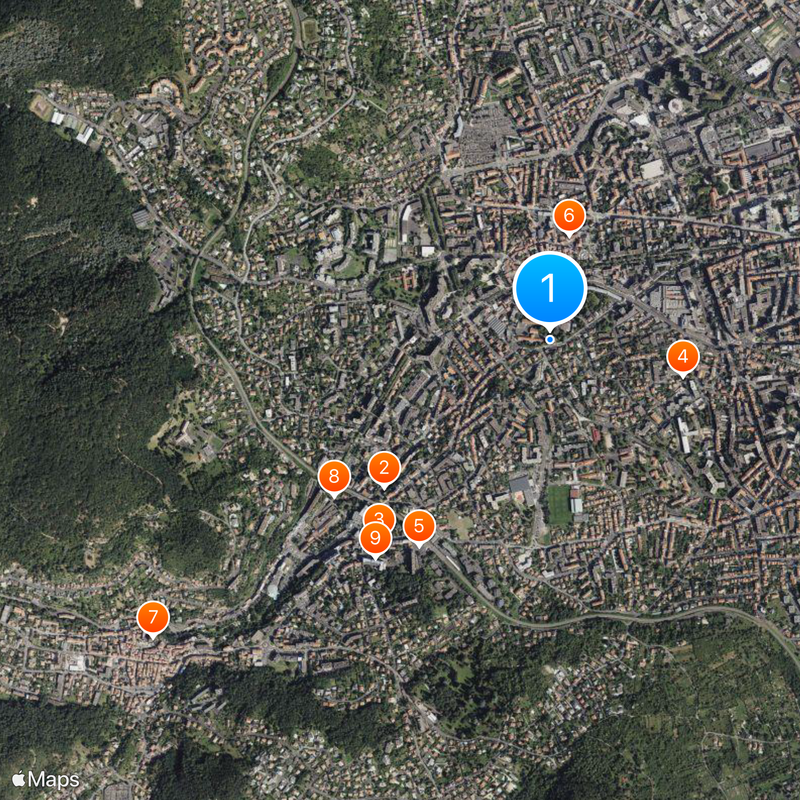Select map pin number 5
This screenshot has height=800, width=800.
pyautogui.click(x=419, y=525)
